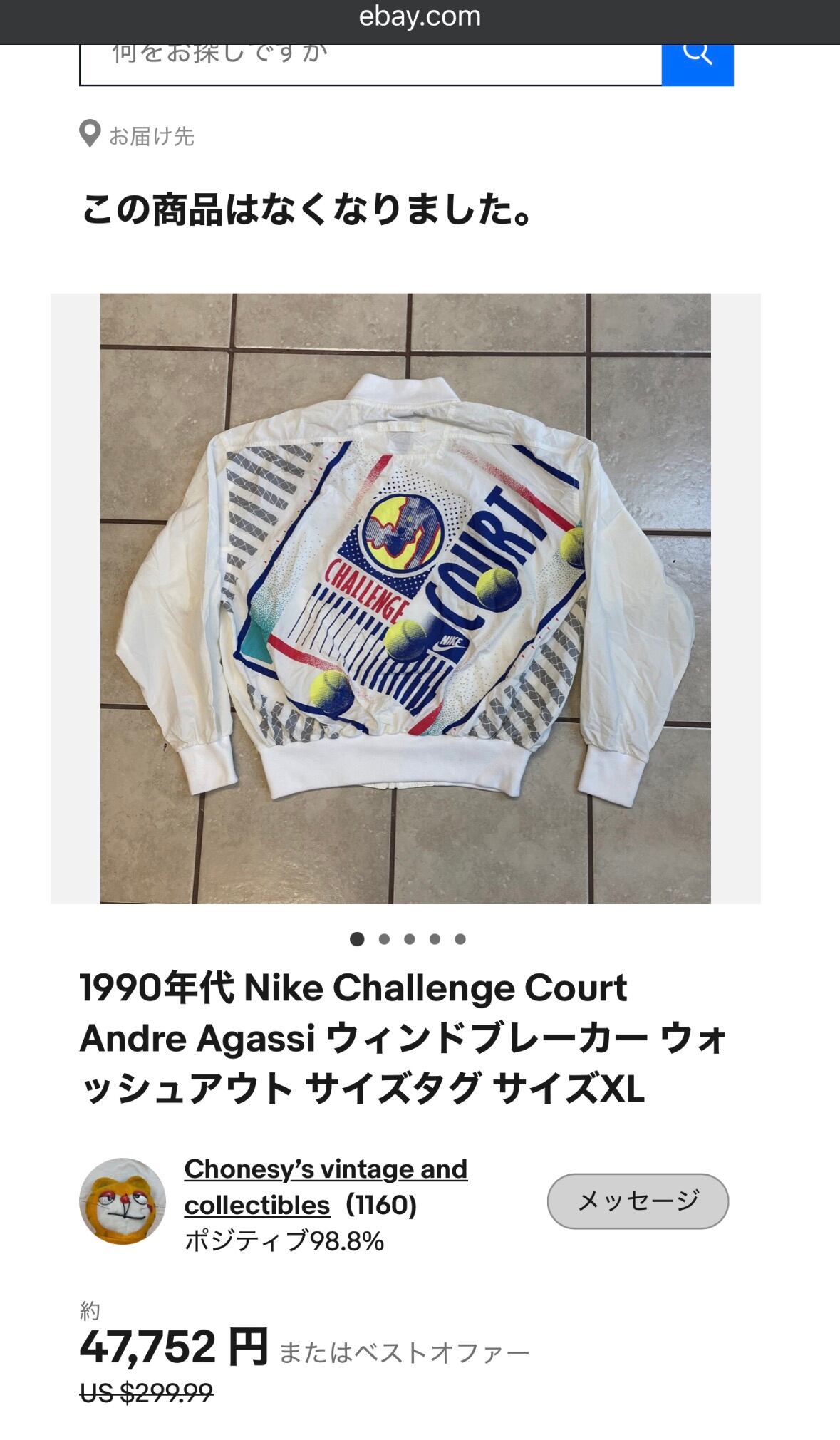Image resolution: width=840 pixels, height=1440 pixels.
Task: Tap the search input field
Action: [x=370, y=65]
